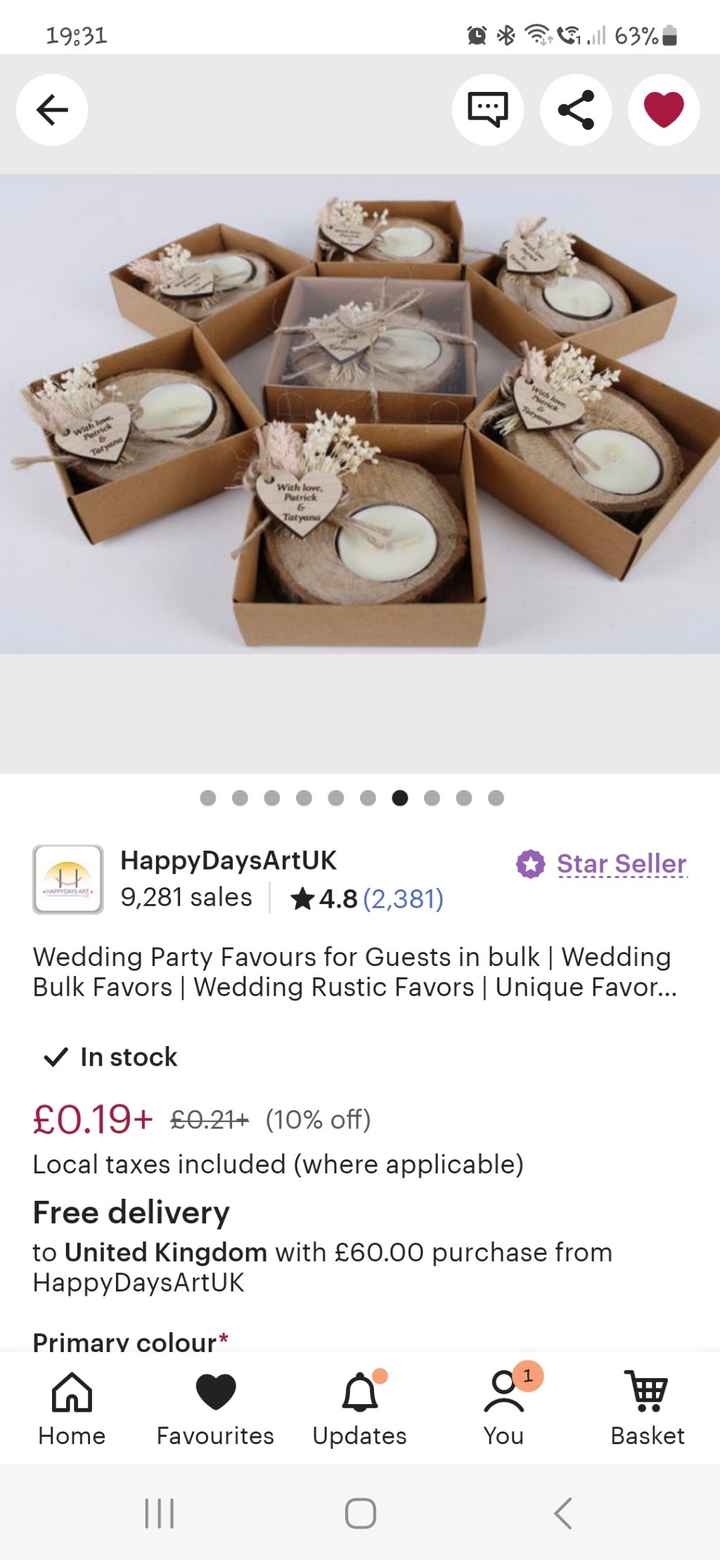Switch to the Home tab
Screen dimensions: 720x1560
pos(71,1408)
